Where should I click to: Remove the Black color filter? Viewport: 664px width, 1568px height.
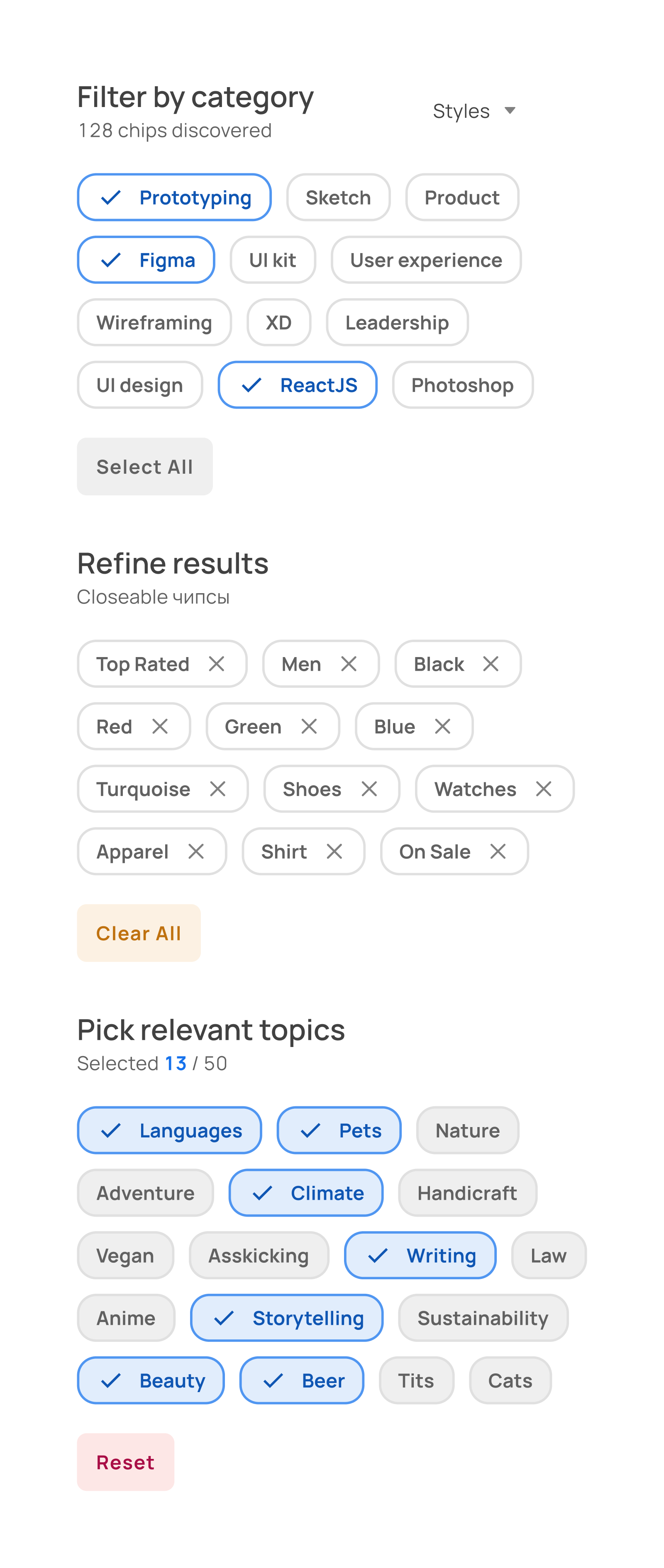(x=491, y=664)
